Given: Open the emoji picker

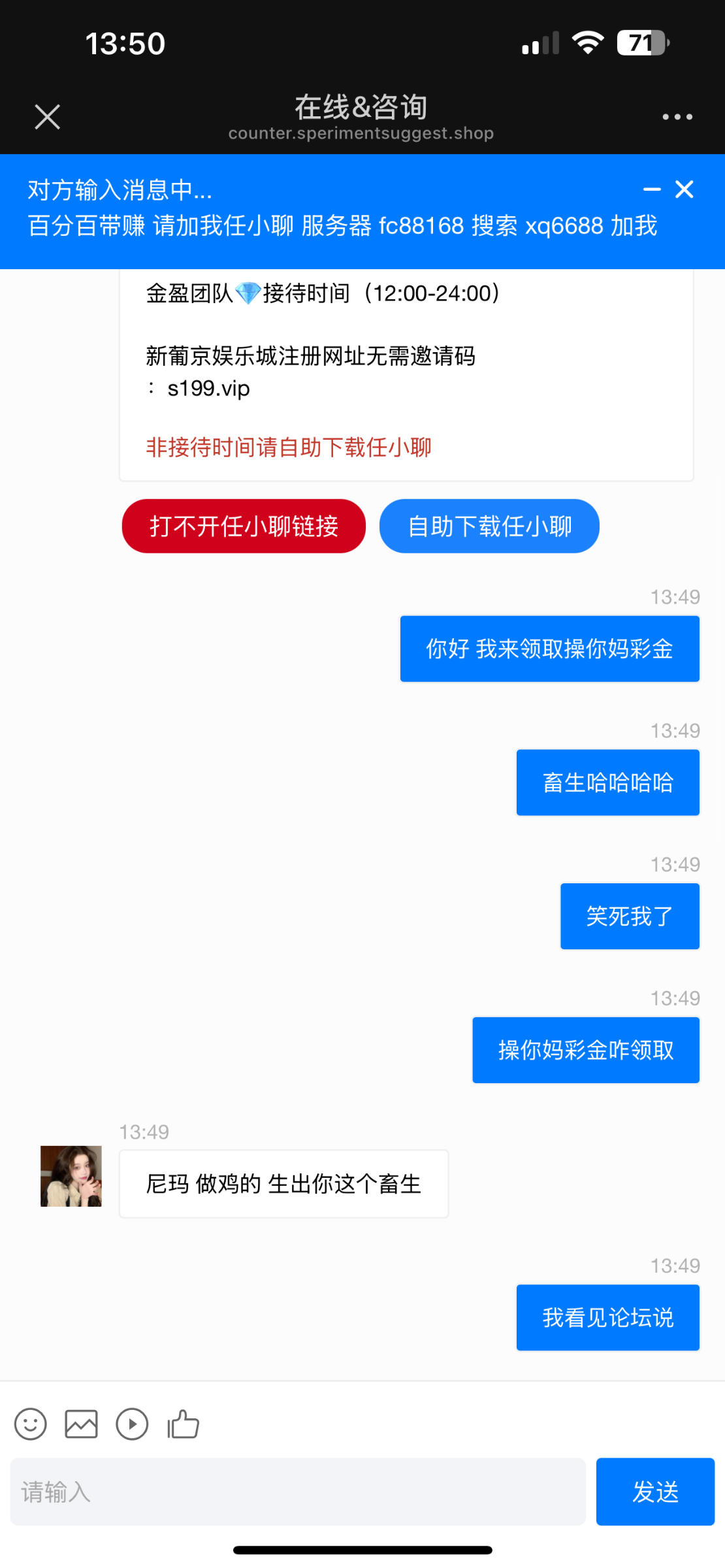Looking at the screenshot, I should point(29,1424).
